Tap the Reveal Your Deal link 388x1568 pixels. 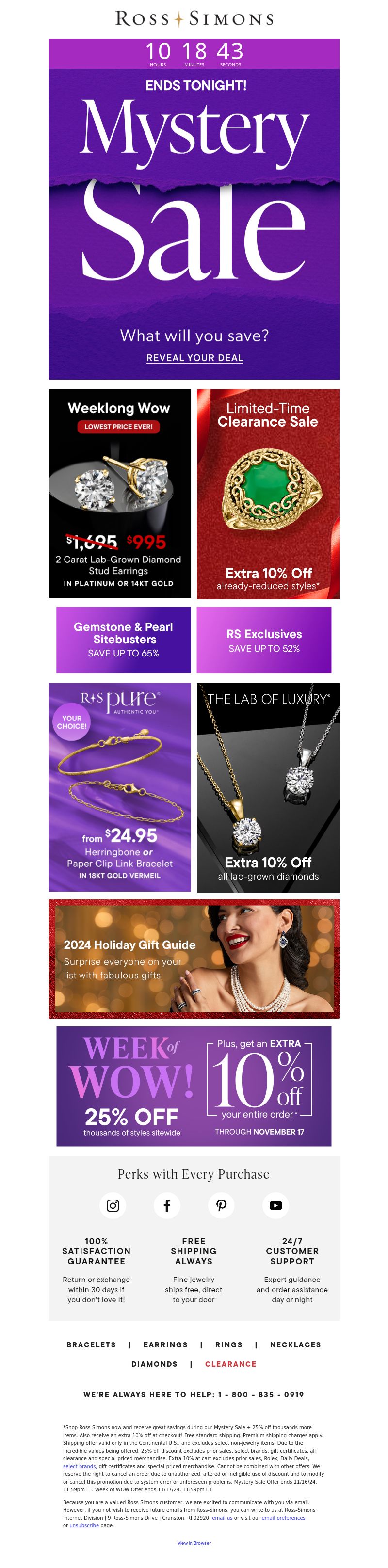coord(194,358)
